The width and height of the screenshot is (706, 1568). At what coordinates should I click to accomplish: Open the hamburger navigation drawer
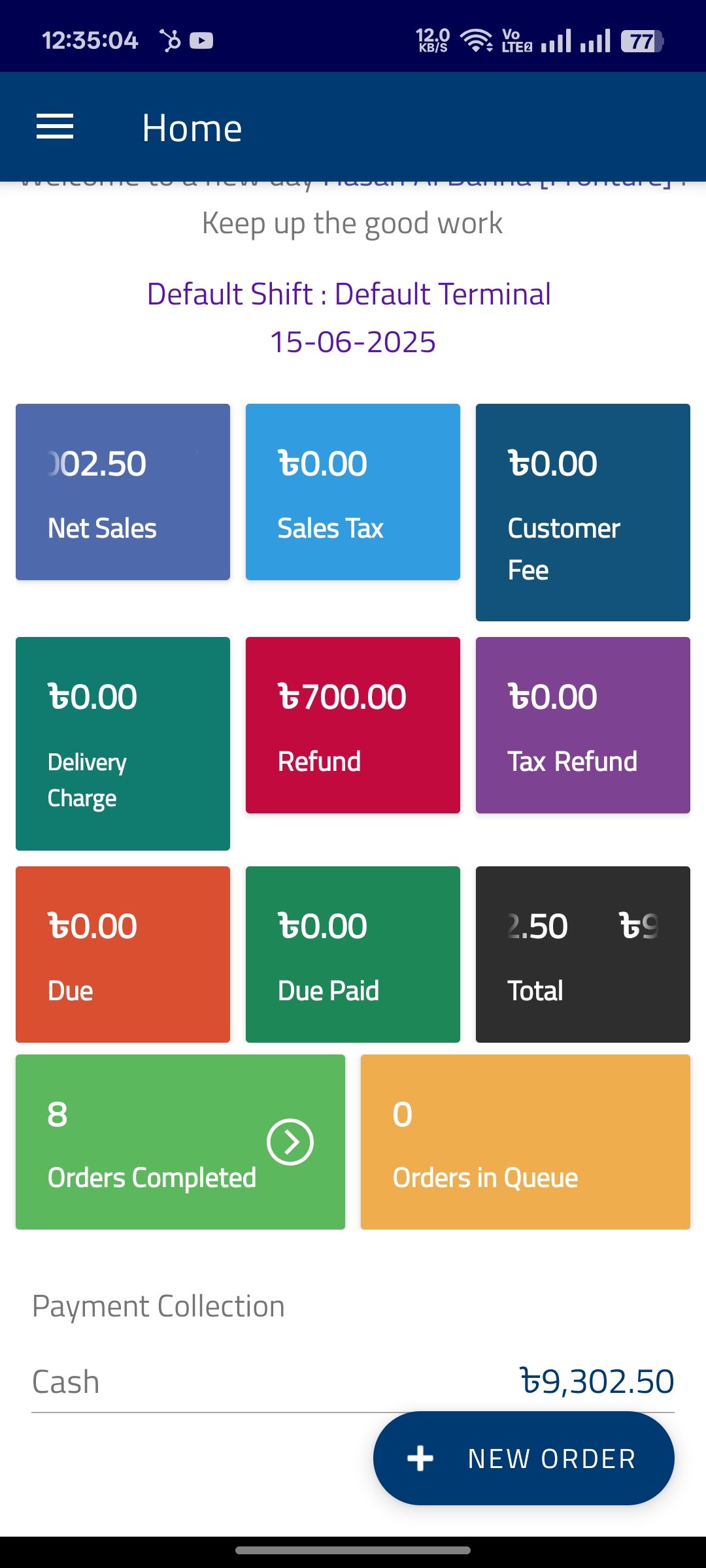55,127
